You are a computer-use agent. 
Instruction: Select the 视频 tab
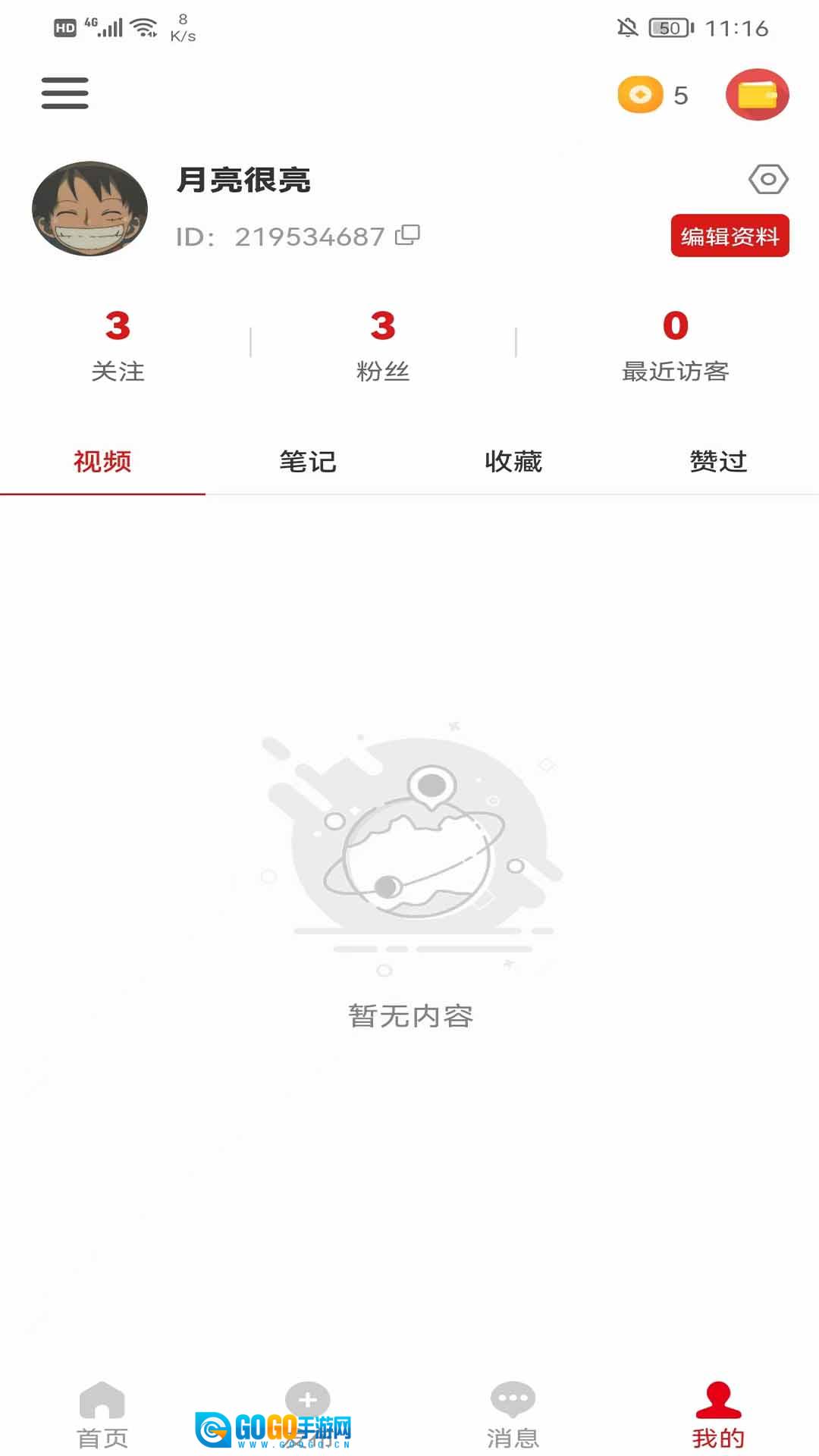coord(102,461)
